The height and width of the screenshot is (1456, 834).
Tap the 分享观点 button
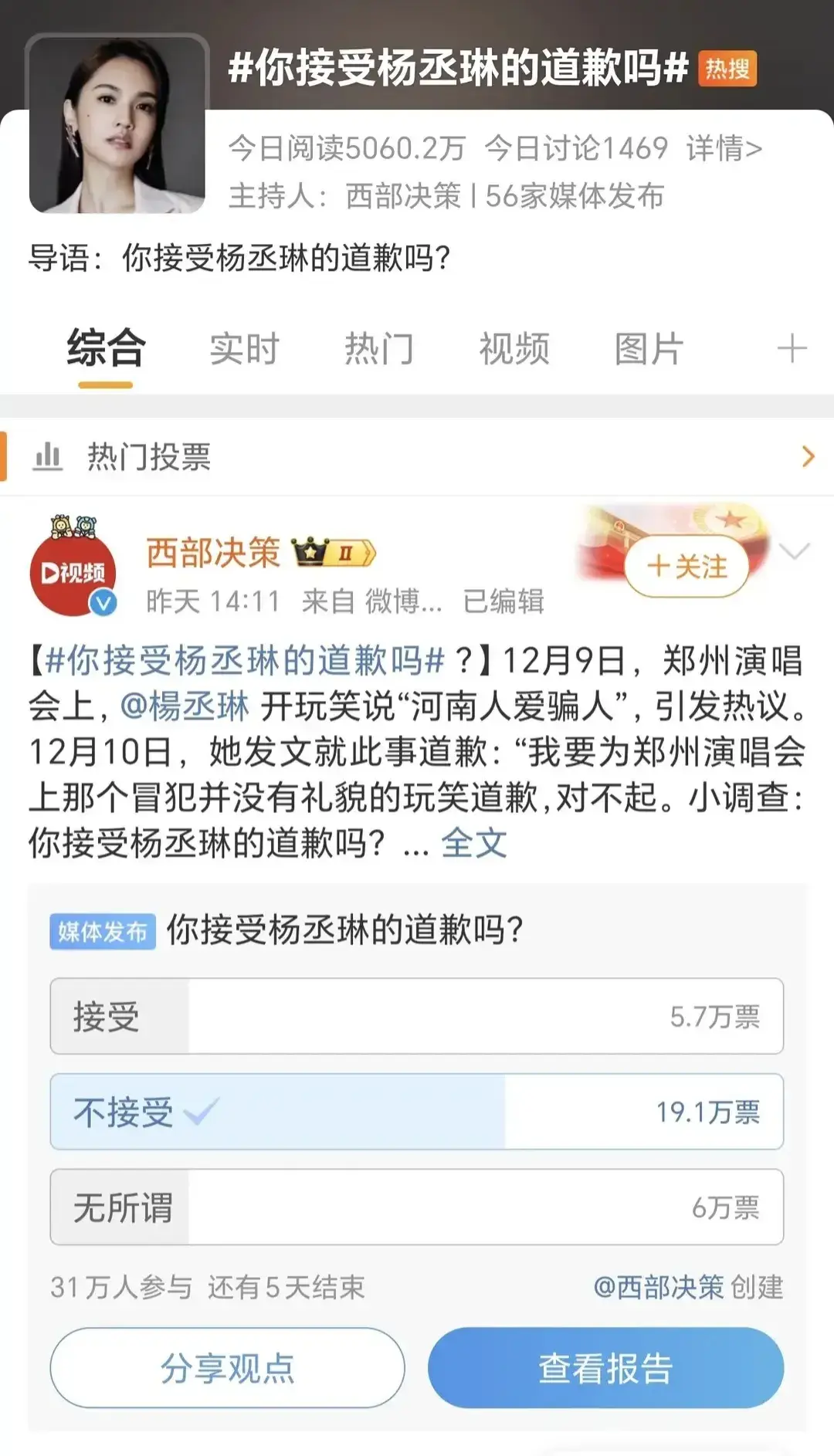227,1368
